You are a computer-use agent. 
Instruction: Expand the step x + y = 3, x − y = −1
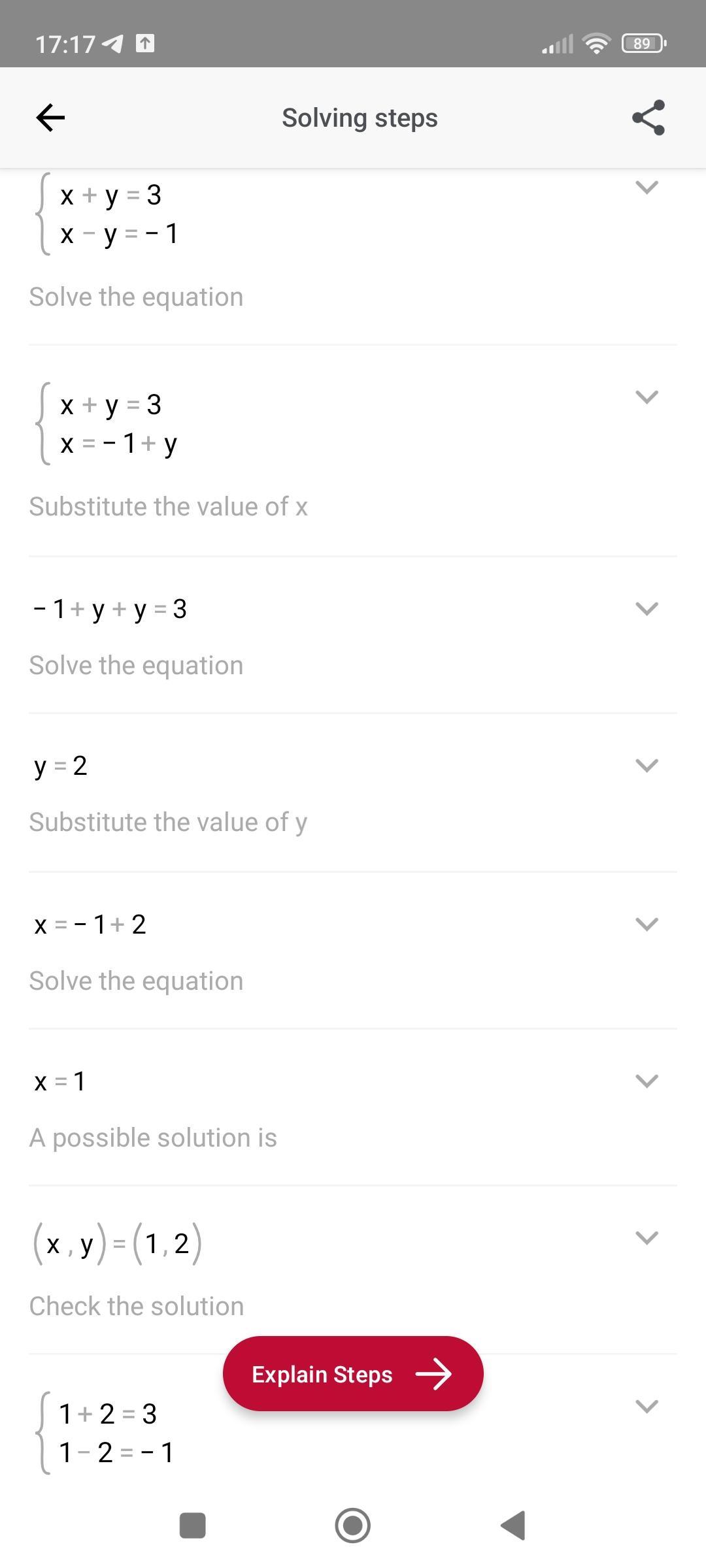tap(647, 188)
